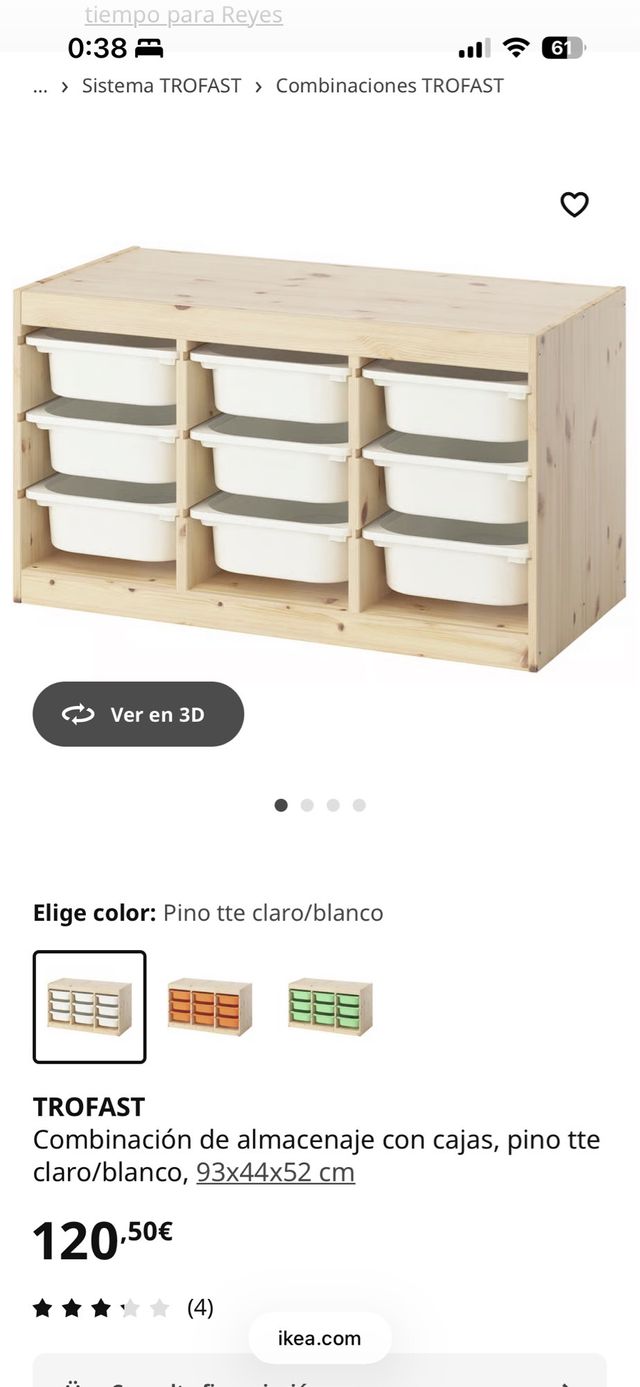Image resolution: width=640 pixels, height=1387 pixels.
Task: Open the 93x44x52 cm dimensions link
Action: click(x=275, y=1172)
